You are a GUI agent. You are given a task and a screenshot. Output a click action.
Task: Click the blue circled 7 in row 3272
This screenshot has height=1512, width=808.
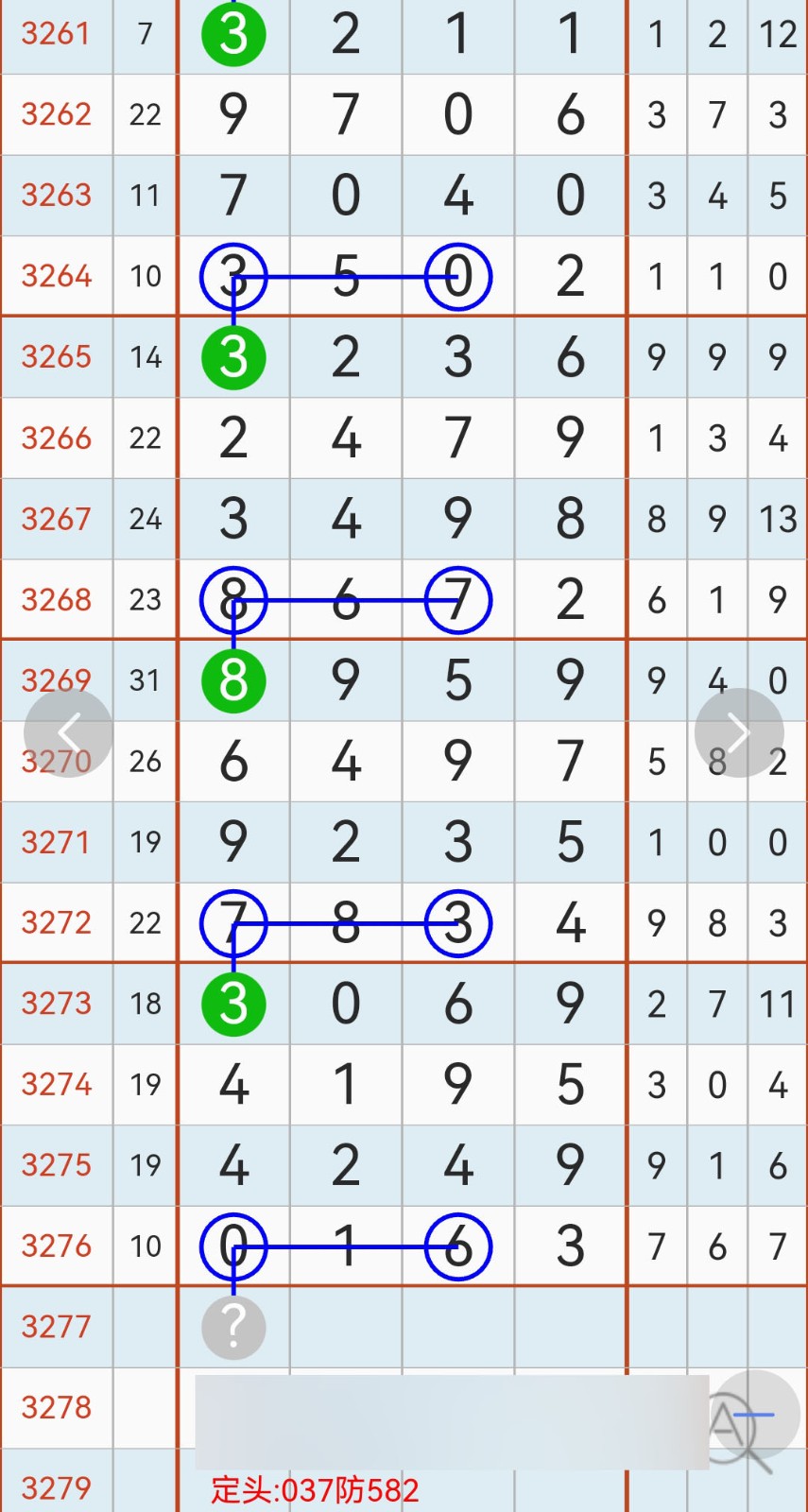point(233,922)
